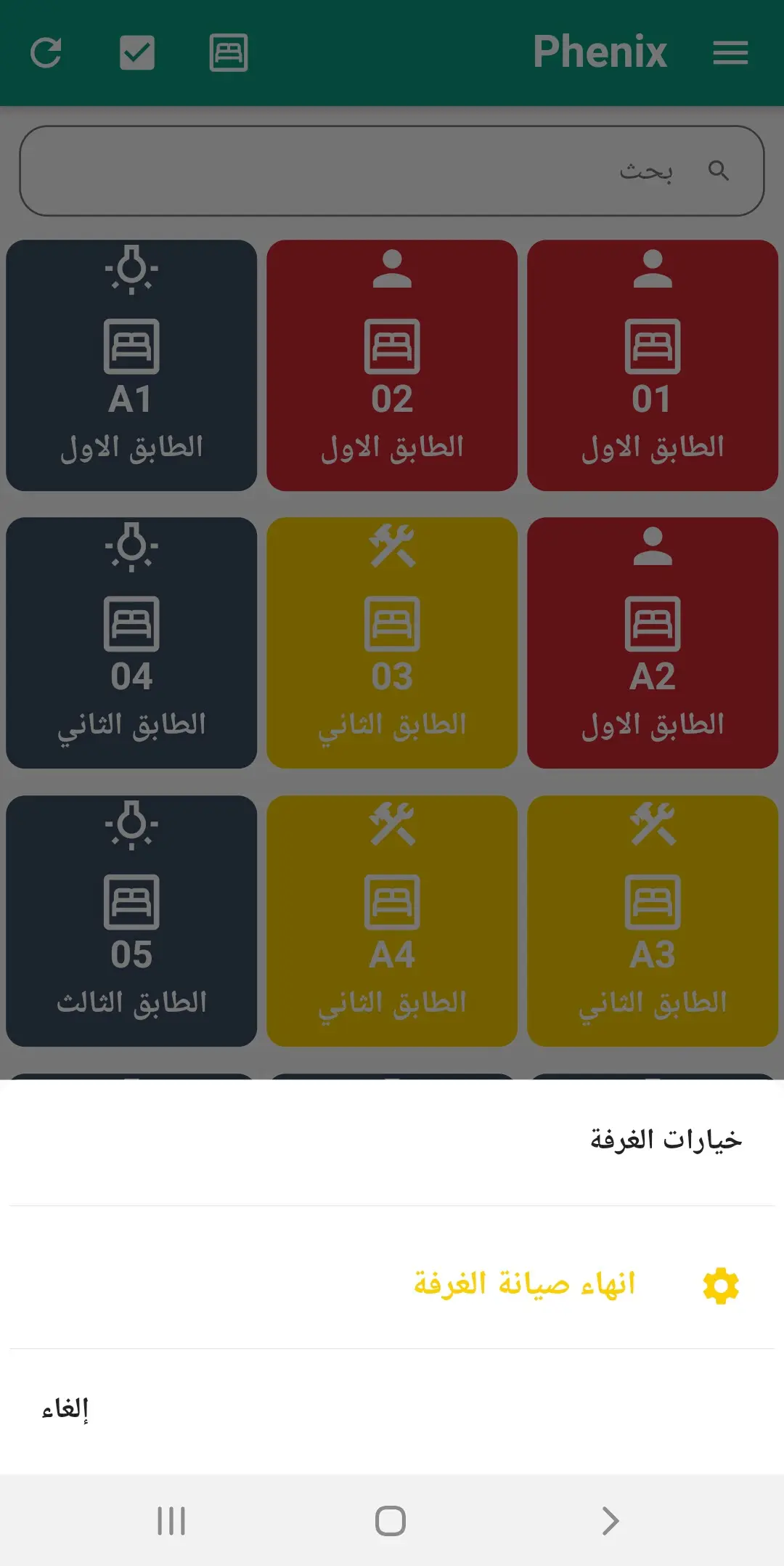Select 'انهاء صيانة الغرفة' to end room maintenance
Screen dimensions: 784x1566
pos(524,1284)
